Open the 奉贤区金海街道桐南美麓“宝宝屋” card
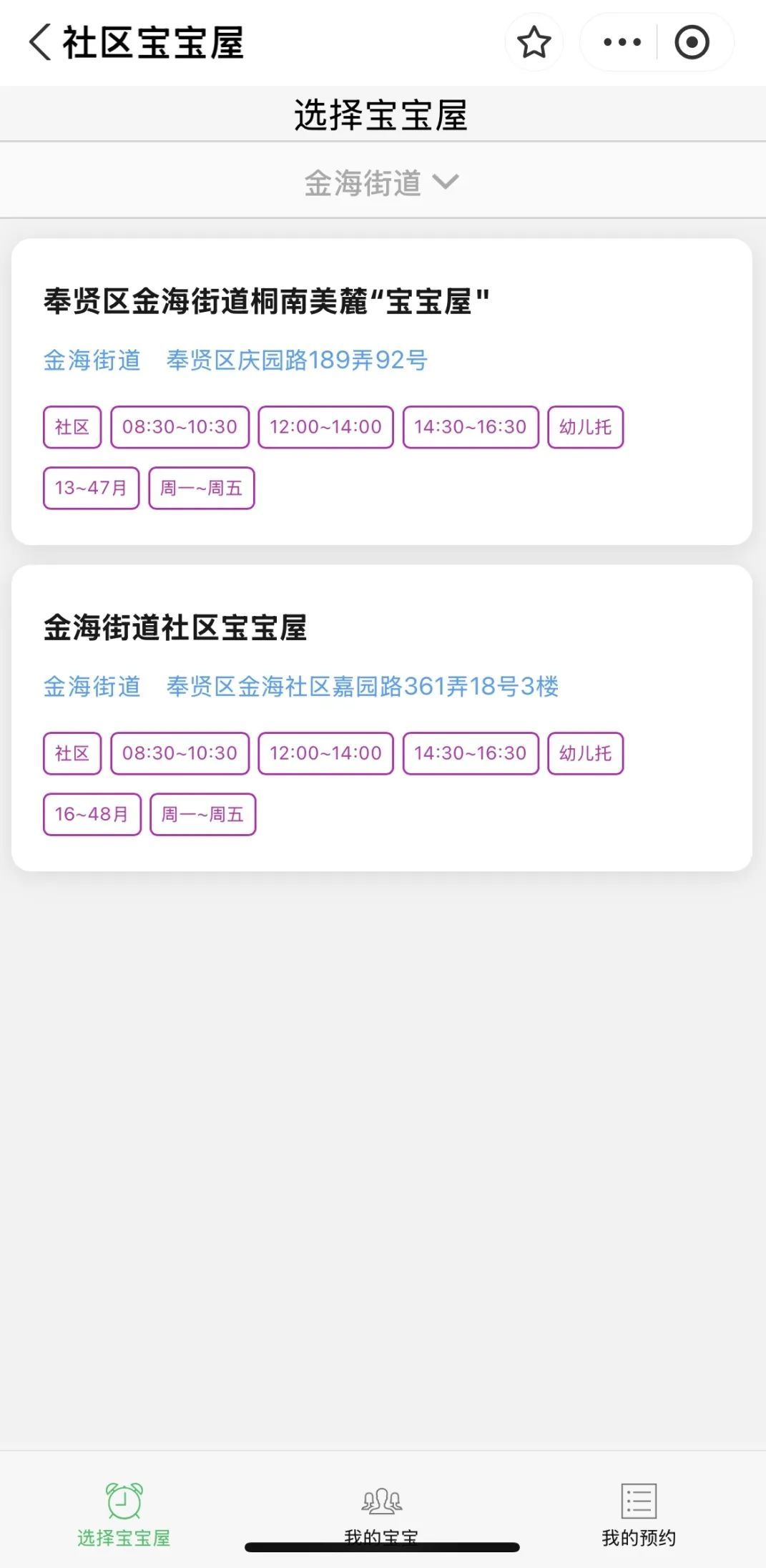The height and width of the screenshot is (1568, 766). (381, 301)
